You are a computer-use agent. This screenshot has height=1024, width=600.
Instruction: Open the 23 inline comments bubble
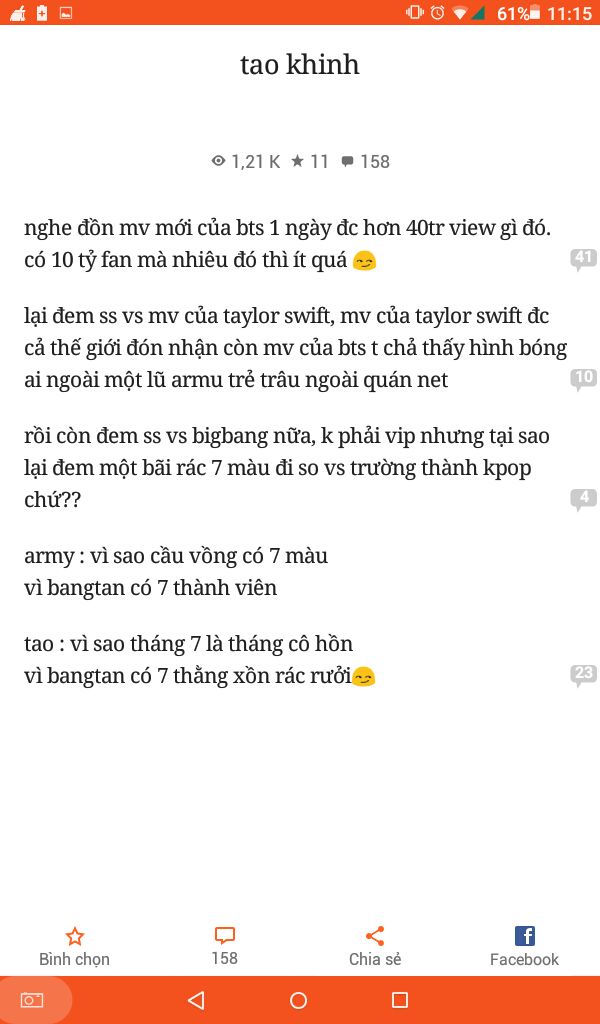pyautogui.click(x=584, y=675)
